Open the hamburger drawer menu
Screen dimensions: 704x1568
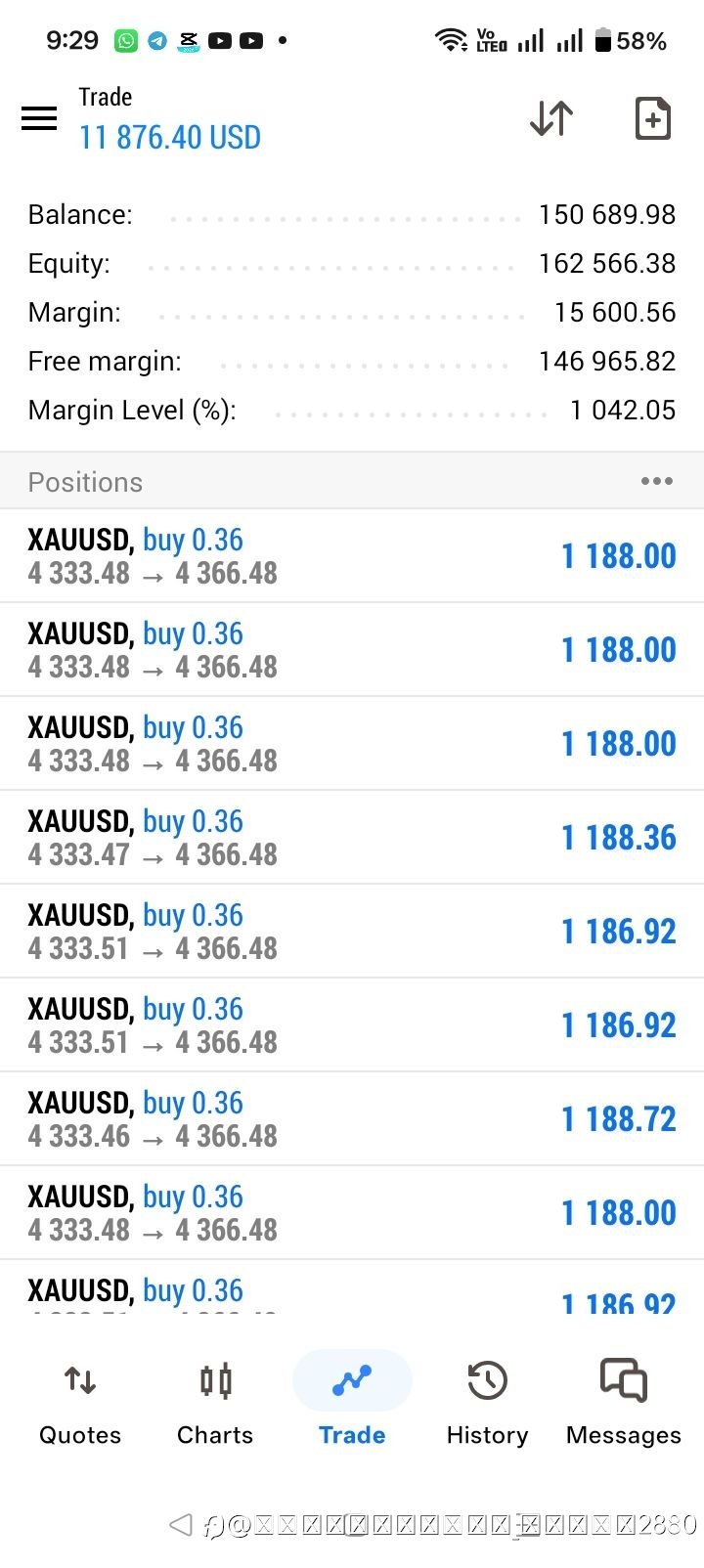coord(39,118)
